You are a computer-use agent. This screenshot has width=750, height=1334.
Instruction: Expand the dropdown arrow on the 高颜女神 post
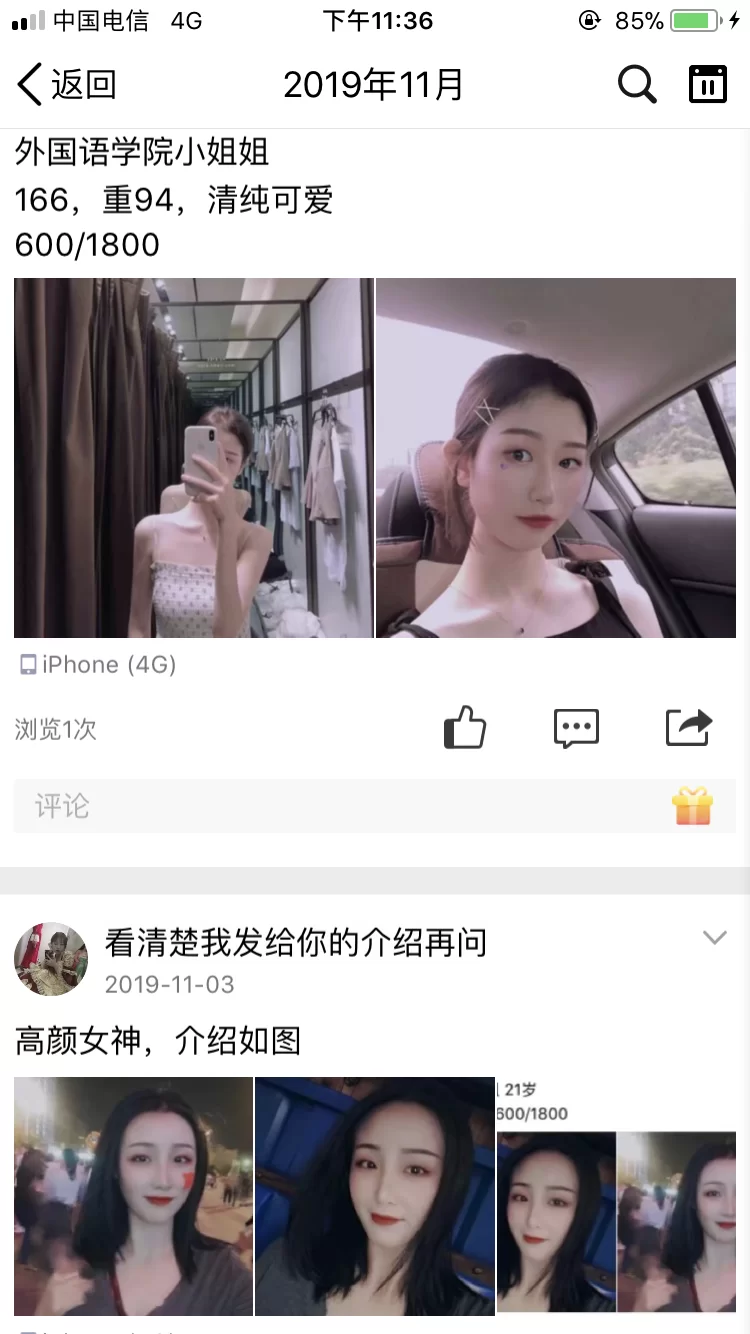(x=714, y=938)
